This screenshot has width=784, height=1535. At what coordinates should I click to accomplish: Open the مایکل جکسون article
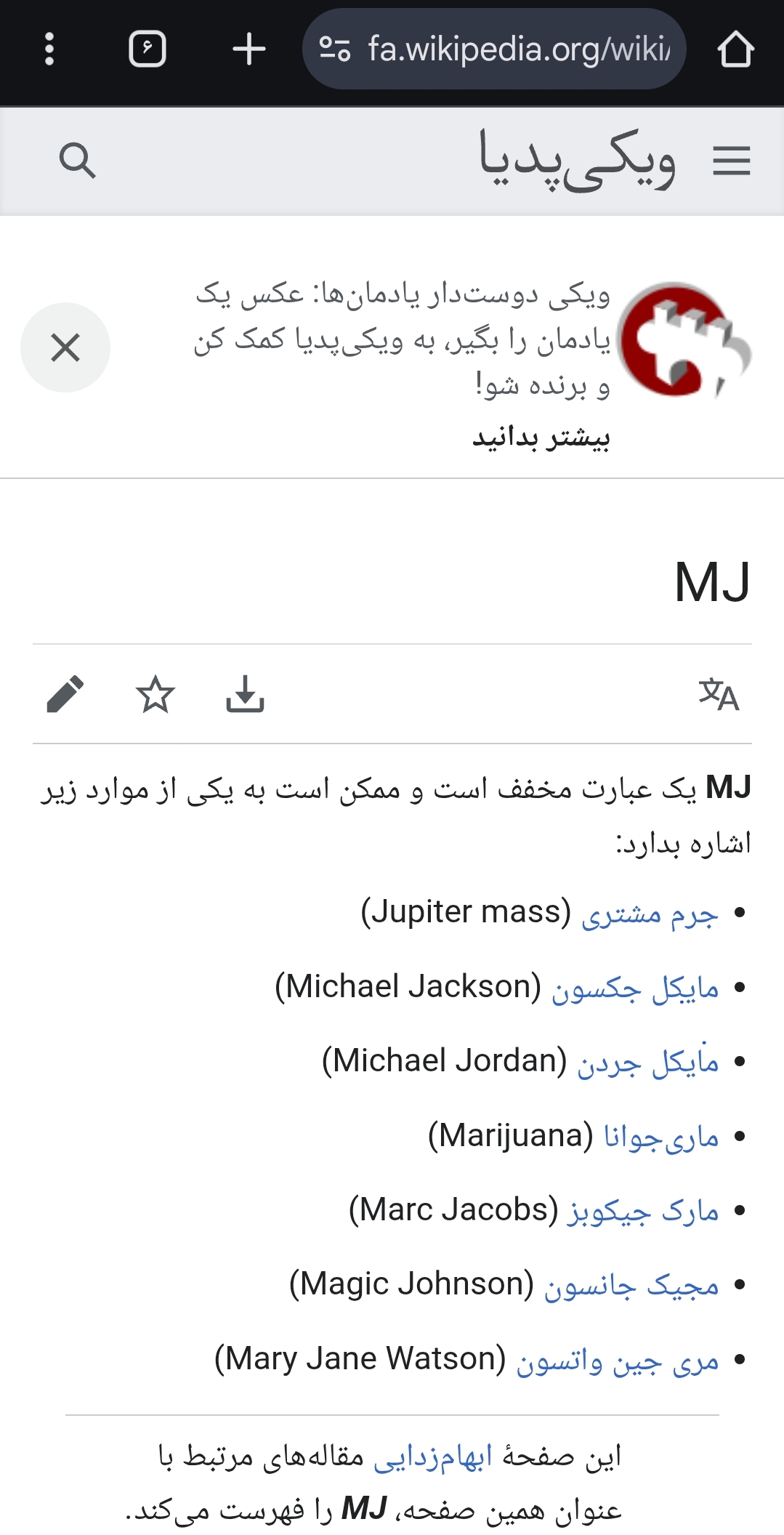pos(635,989)
